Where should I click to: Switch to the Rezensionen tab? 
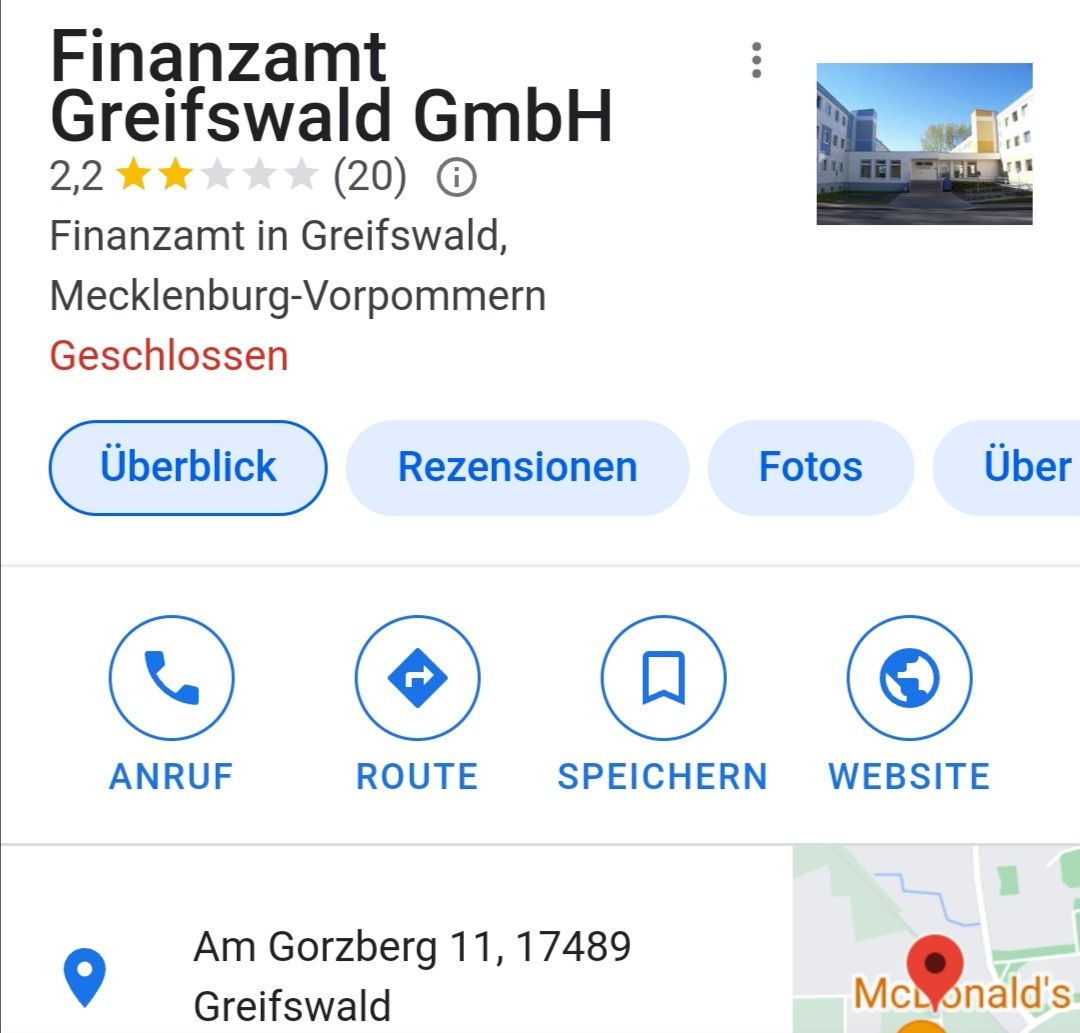[517, 467]
